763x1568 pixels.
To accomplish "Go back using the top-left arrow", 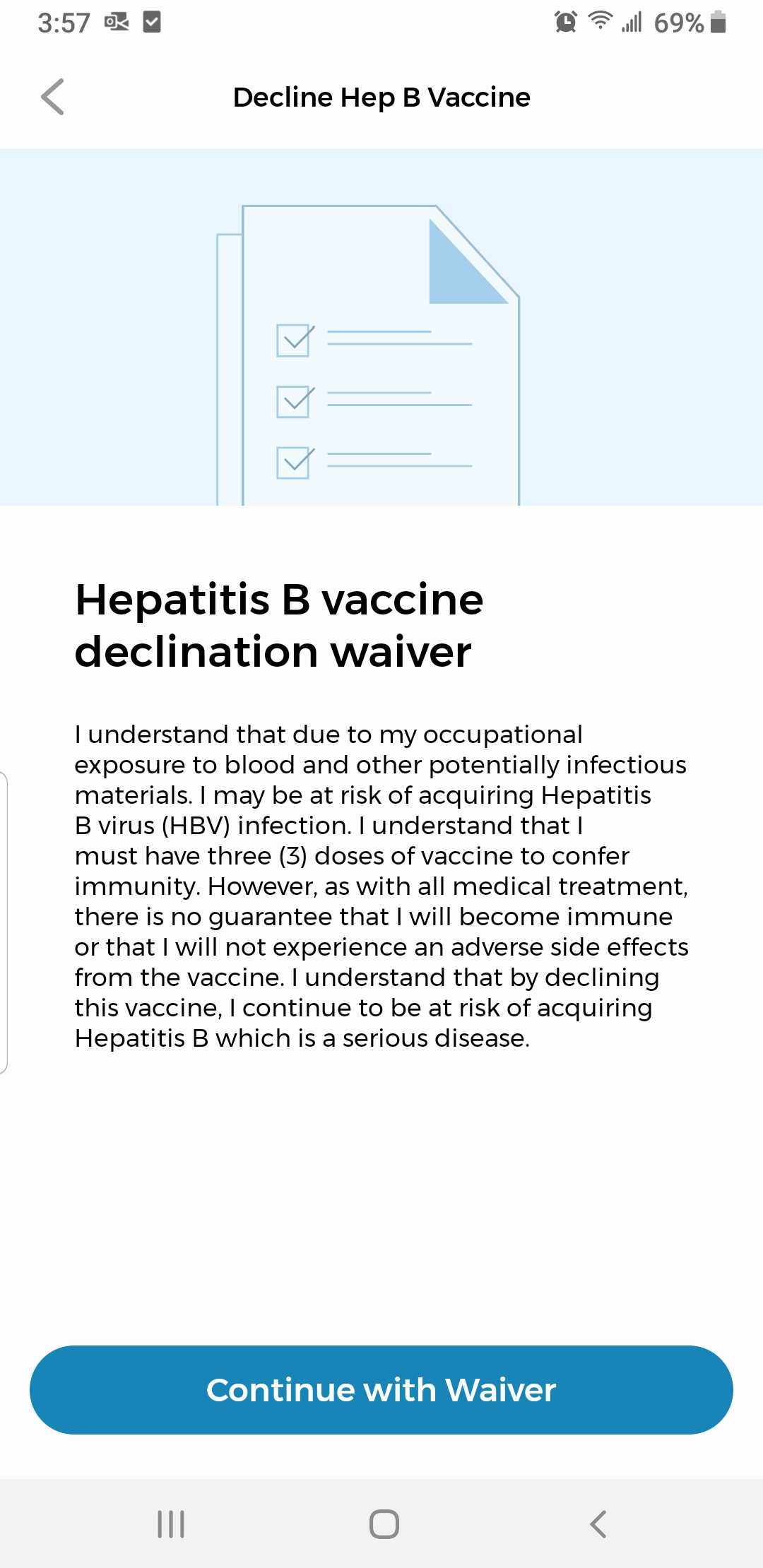I will (x=53, y=97).
